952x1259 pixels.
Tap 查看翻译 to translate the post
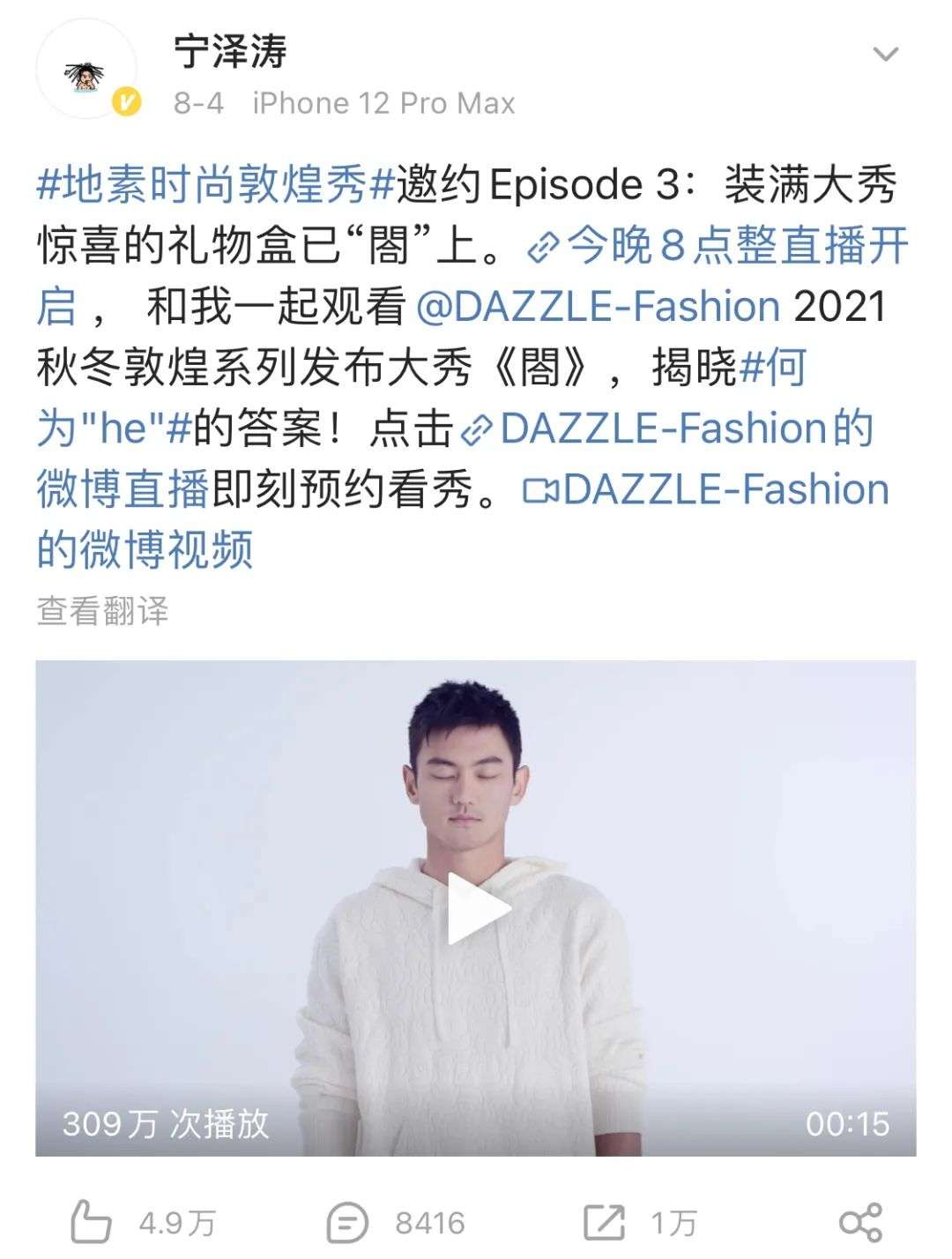(x=102, y=610)
